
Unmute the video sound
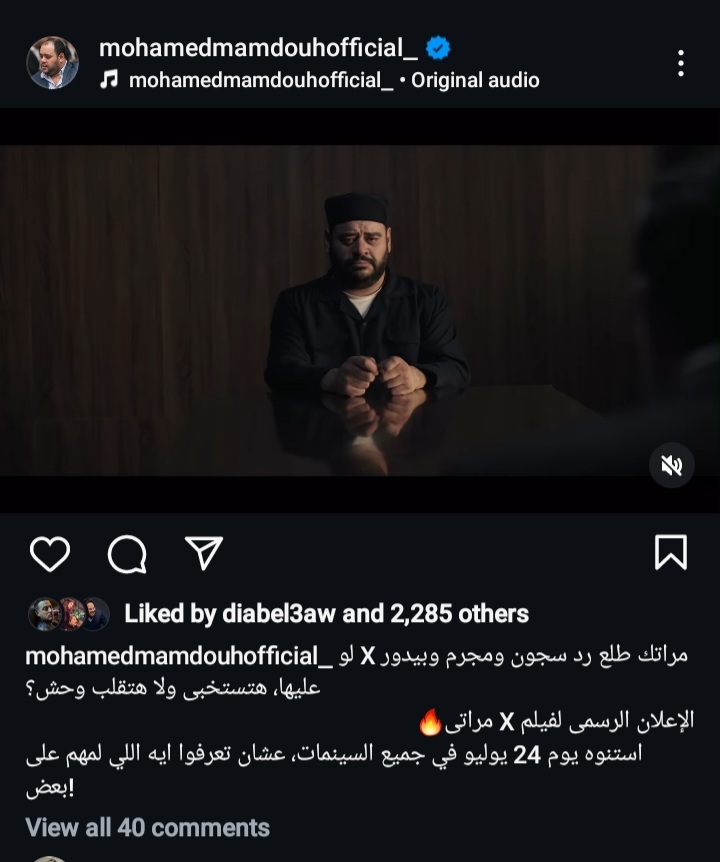[x=671, y=466]
